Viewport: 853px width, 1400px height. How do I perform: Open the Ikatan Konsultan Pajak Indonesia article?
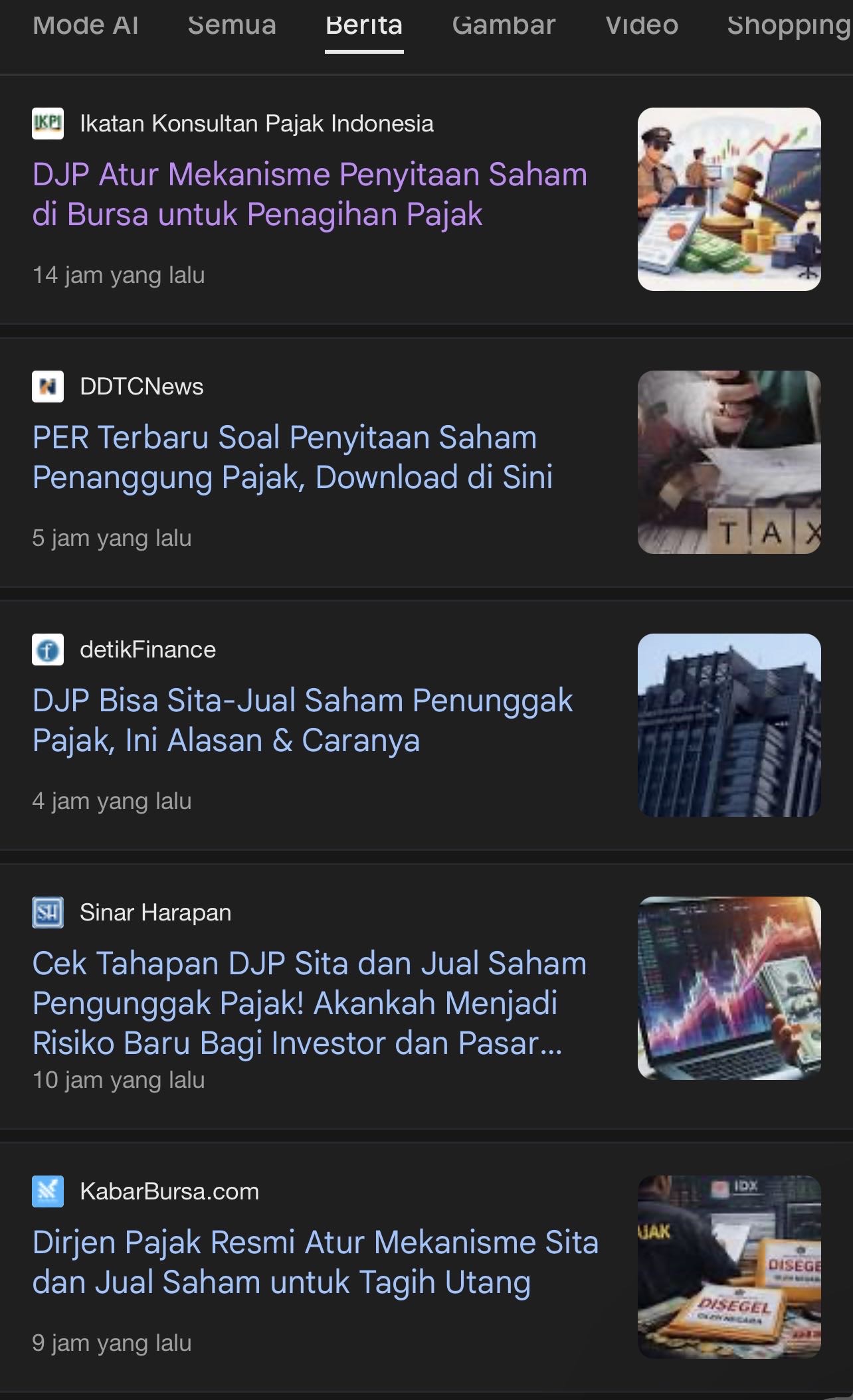click(x=310, y=194)
